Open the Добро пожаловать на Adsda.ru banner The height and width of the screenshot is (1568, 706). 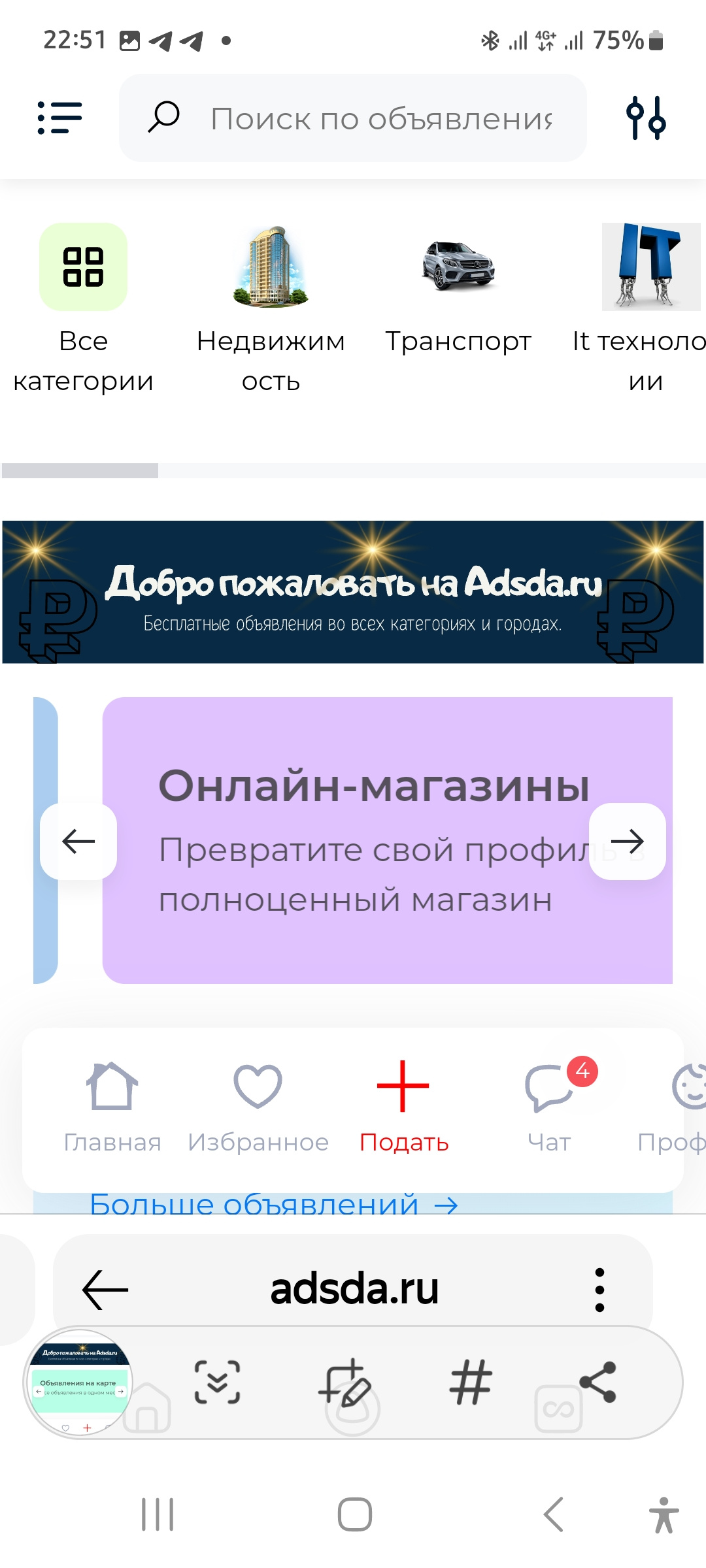[x=353, y=592]
